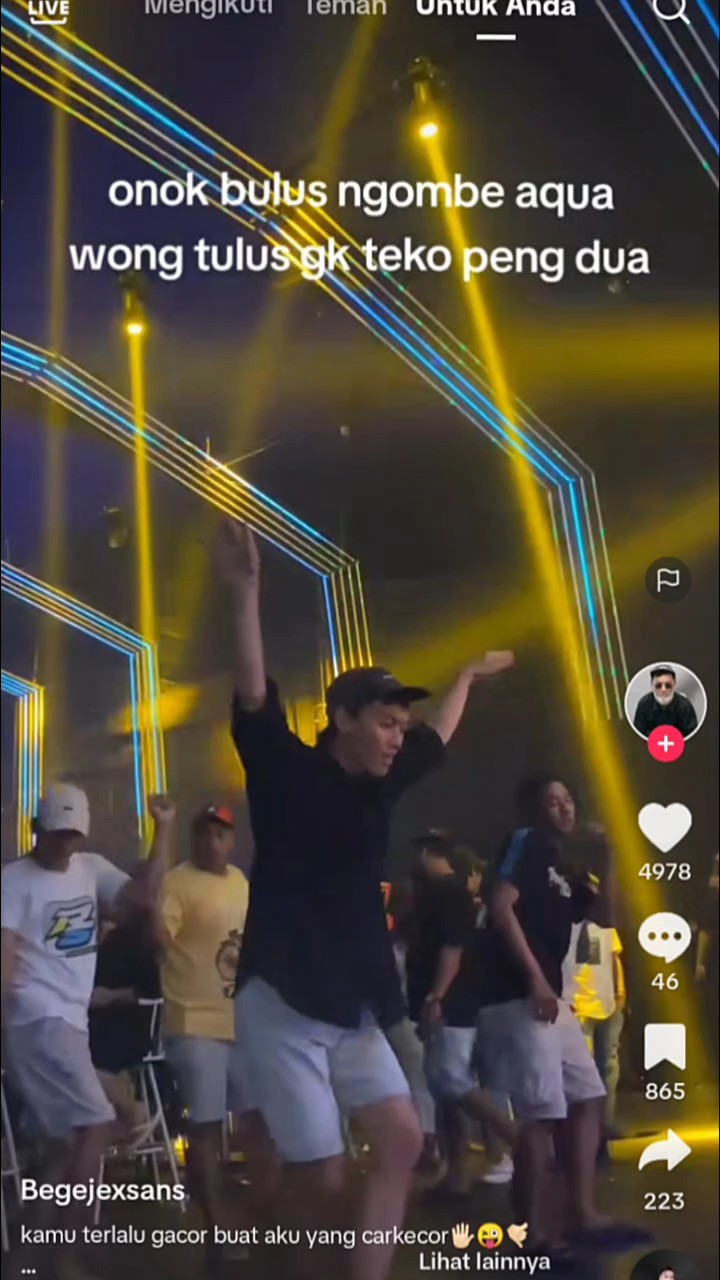
Task: Open Begejexsans username link
Action: (x=103, y=1191)
